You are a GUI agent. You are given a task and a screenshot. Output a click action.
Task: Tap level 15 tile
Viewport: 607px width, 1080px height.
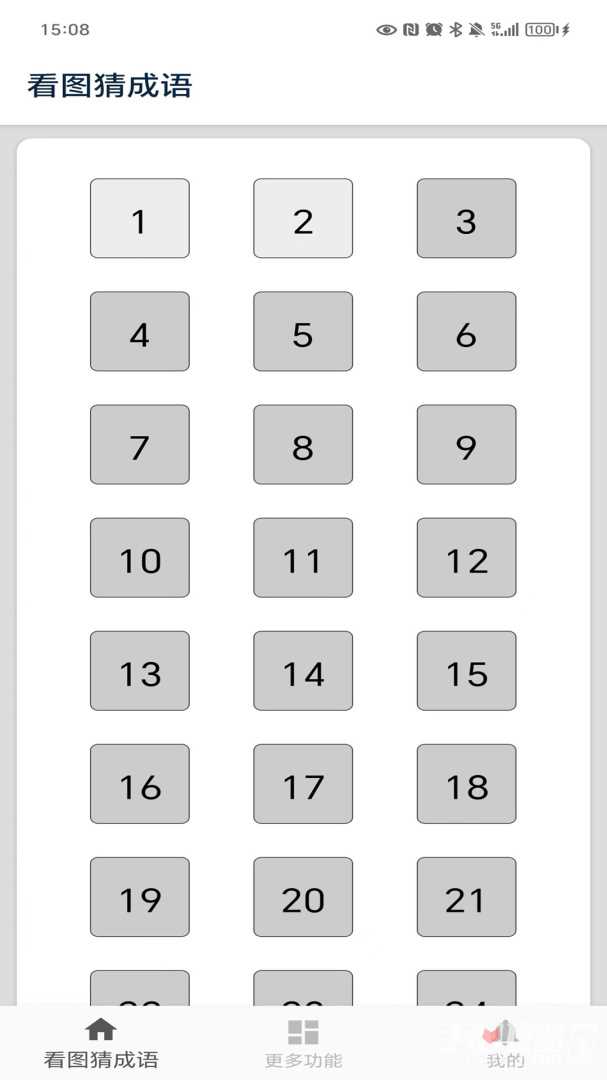click(466, 670)
